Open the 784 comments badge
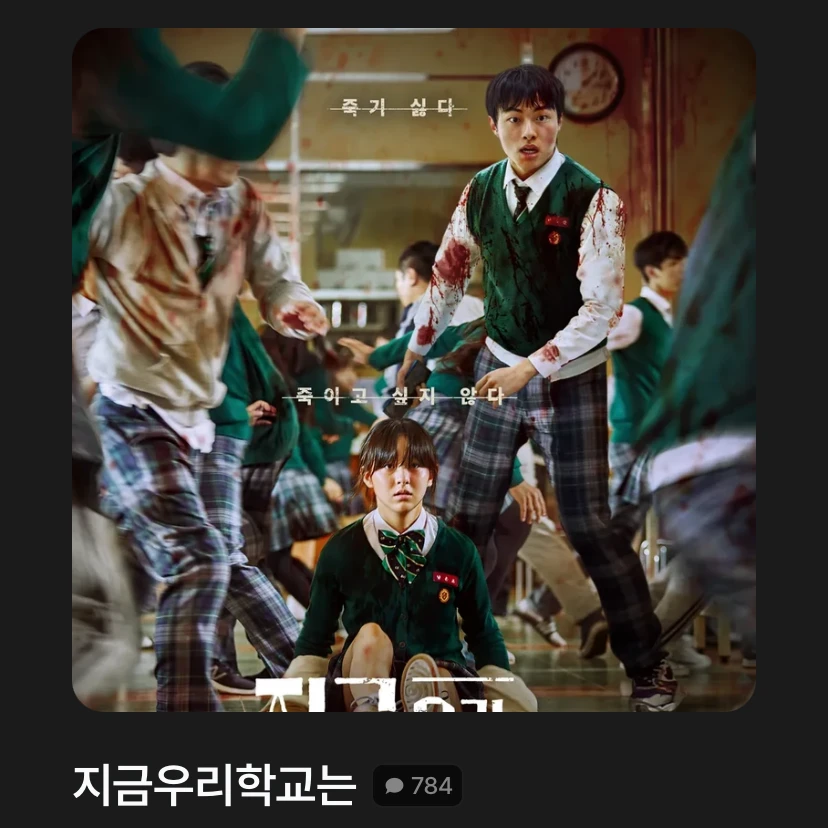The image size is (828, 828). coord(418,786)
